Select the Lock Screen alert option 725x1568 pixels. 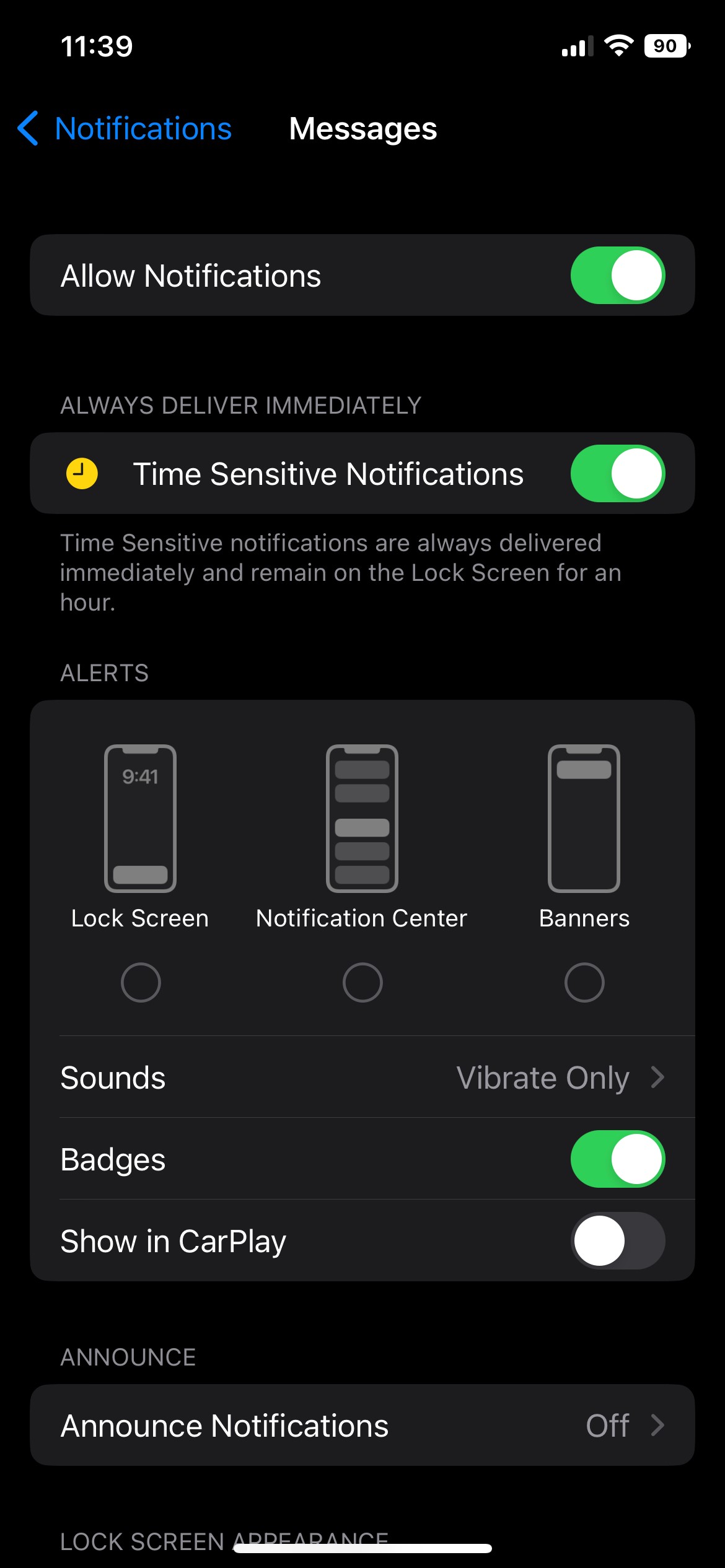[141, 982]
